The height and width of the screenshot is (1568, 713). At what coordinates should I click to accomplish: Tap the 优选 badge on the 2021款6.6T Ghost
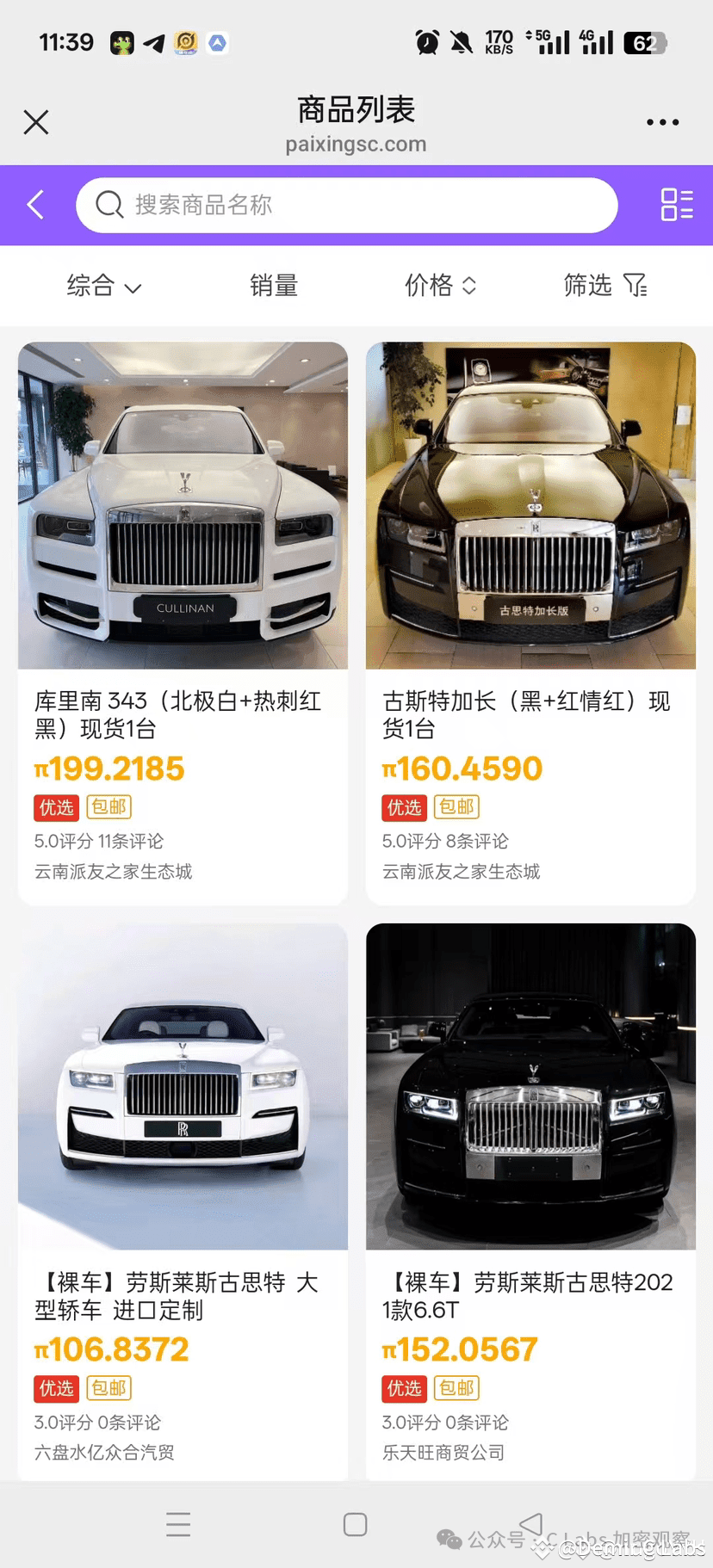[403, 1388]
